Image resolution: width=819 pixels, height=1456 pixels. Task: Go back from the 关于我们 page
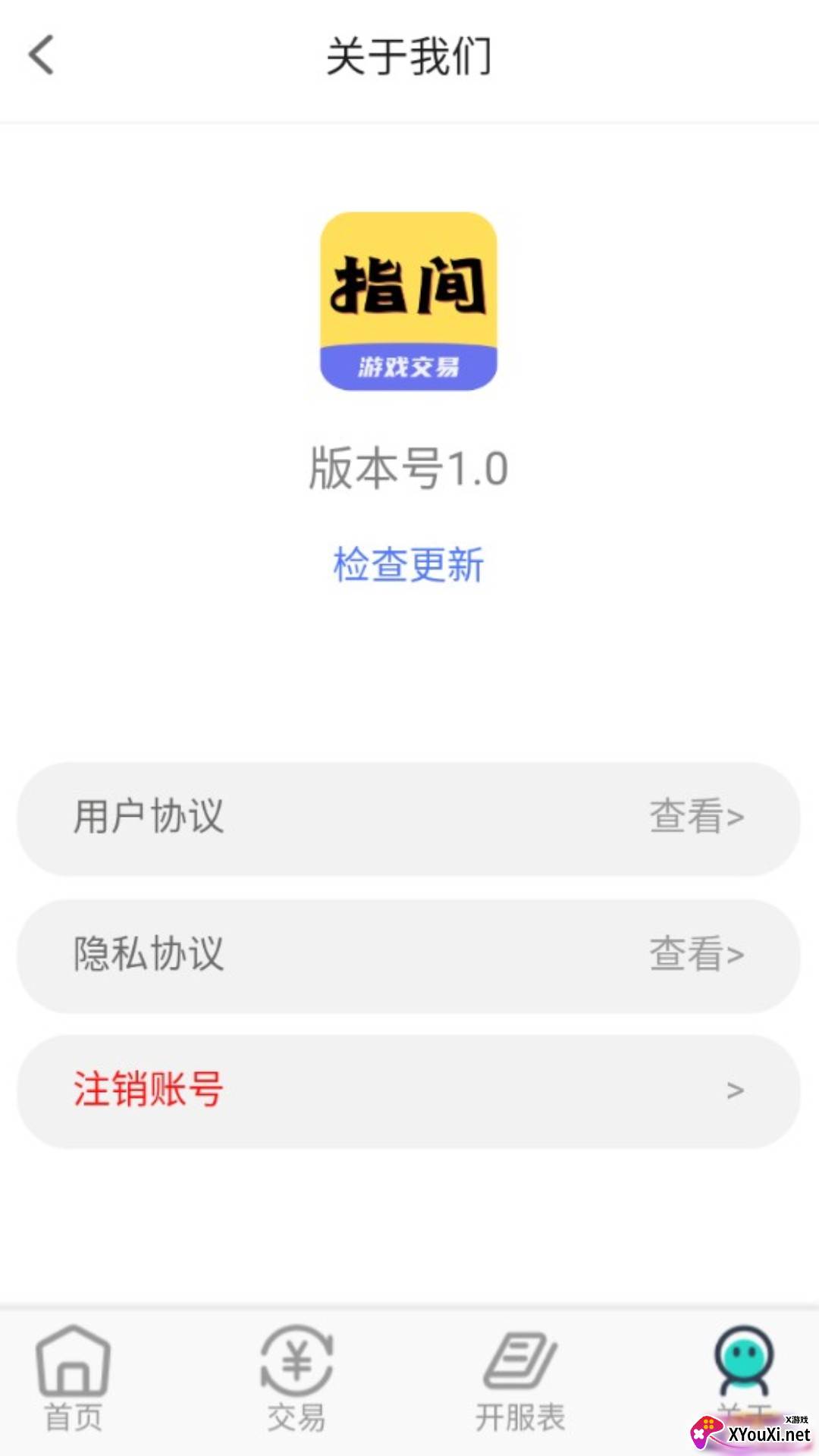[x=42, y=55]
